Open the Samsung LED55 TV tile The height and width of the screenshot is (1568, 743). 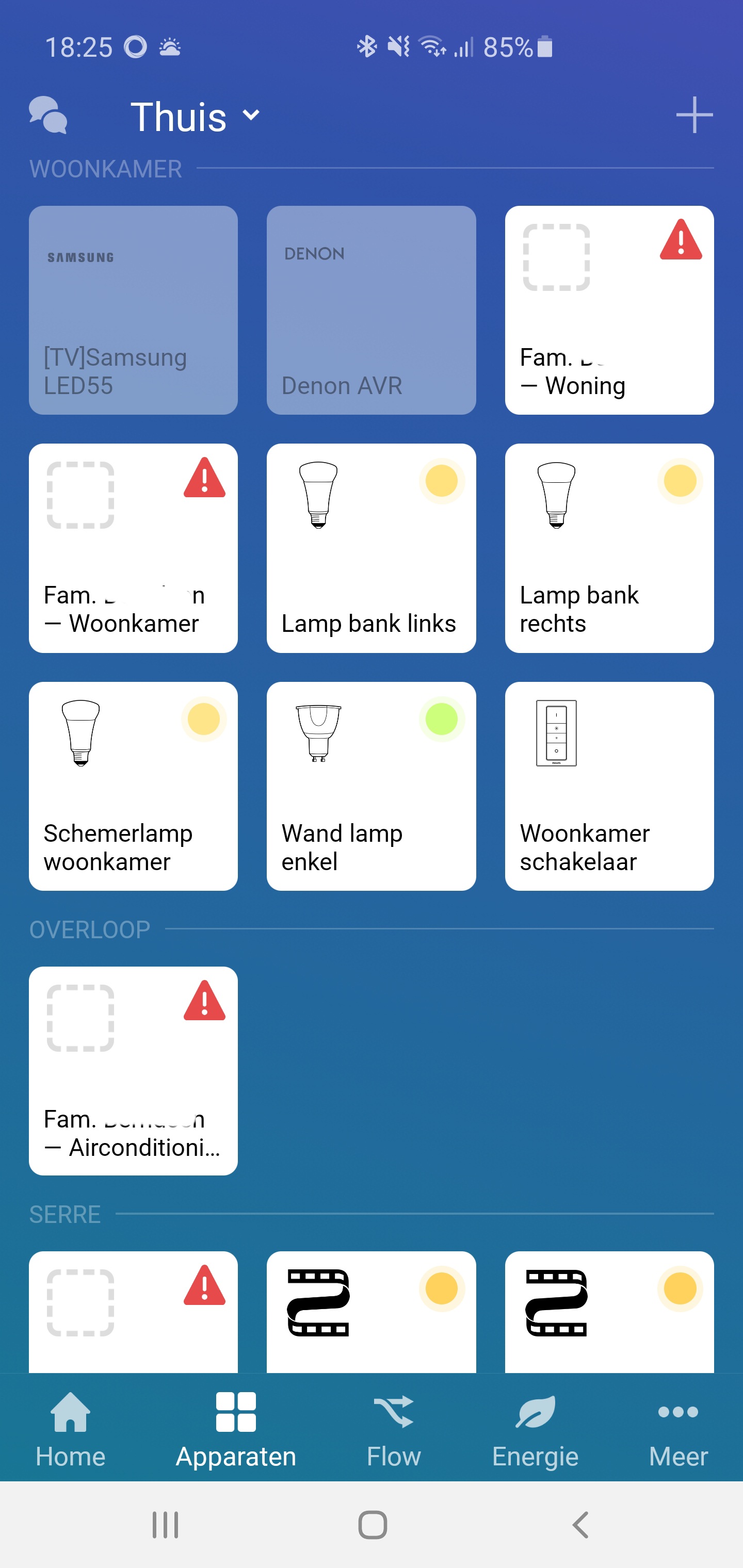pos(133,310)
